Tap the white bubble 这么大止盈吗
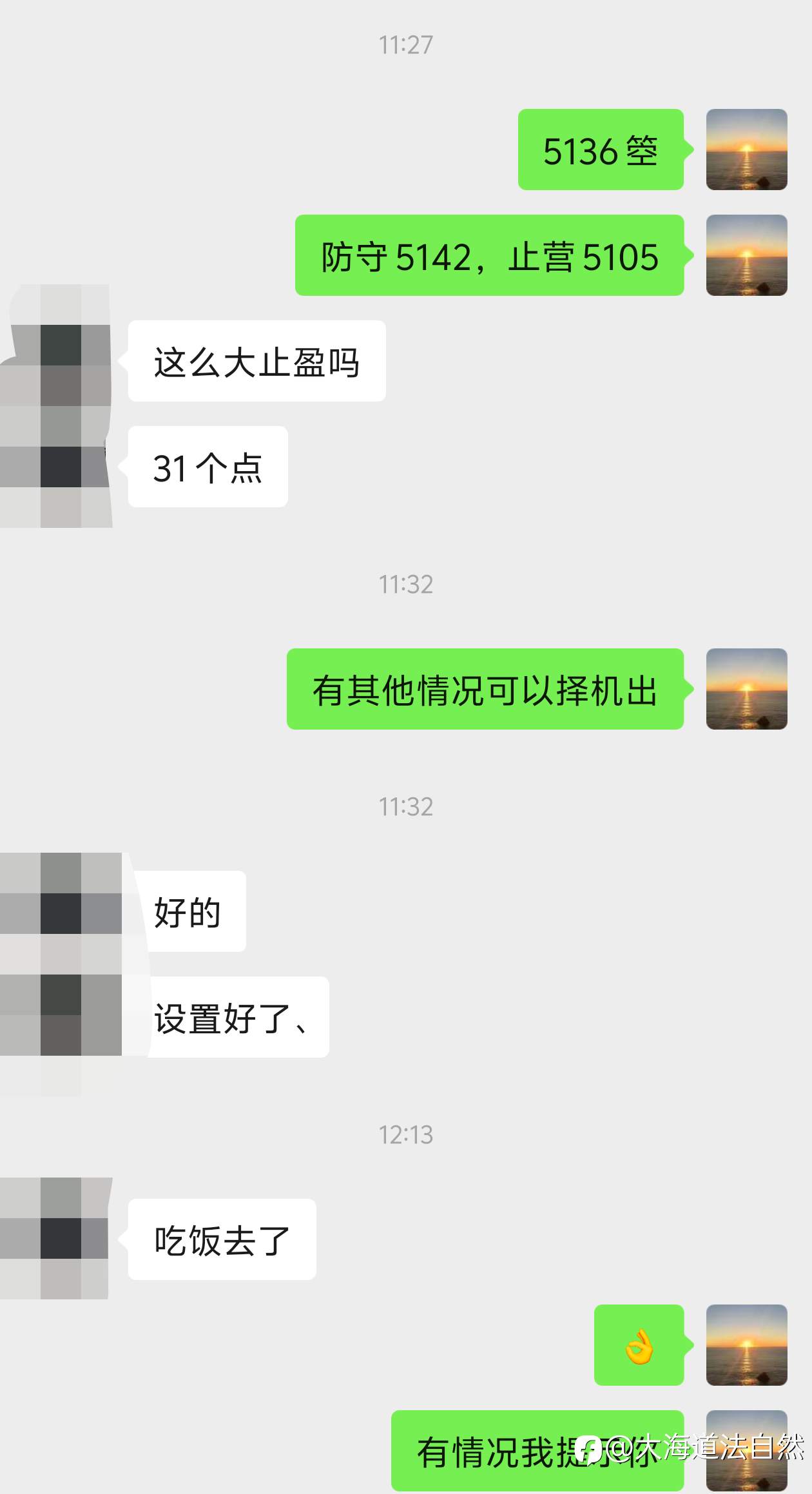Image resolution: width=812 pixels, height=1494 pixels. (x=256, y=361)
